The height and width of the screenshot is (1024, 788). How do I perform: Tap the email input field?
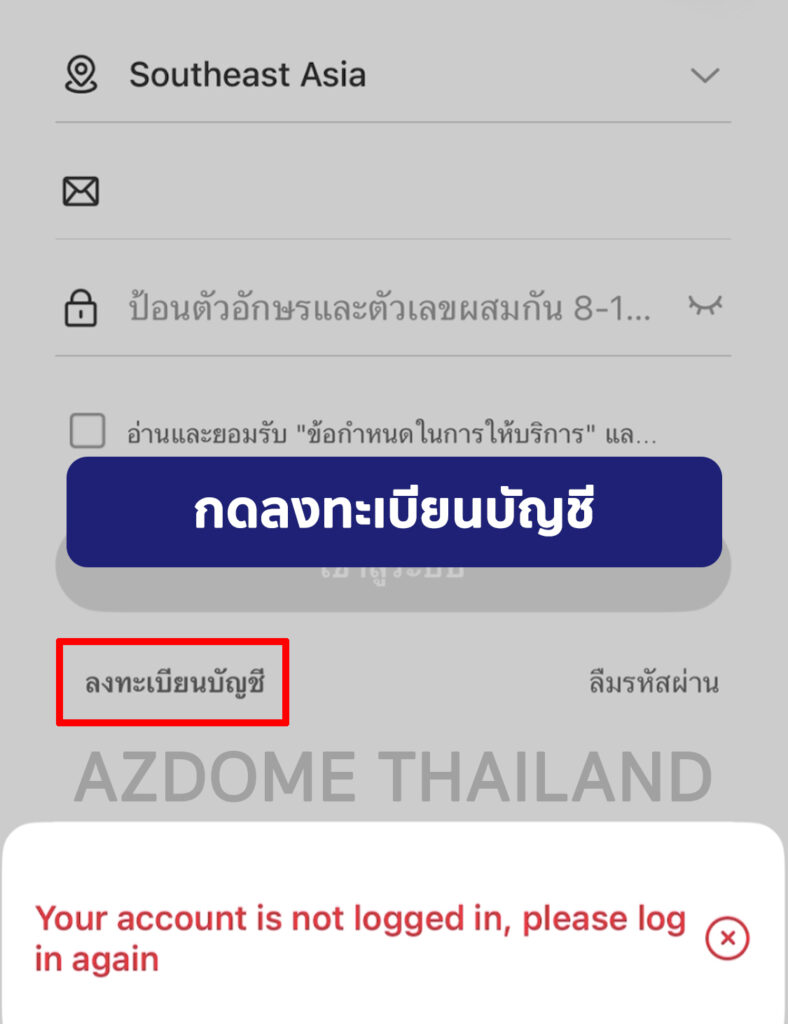[400, 191]
